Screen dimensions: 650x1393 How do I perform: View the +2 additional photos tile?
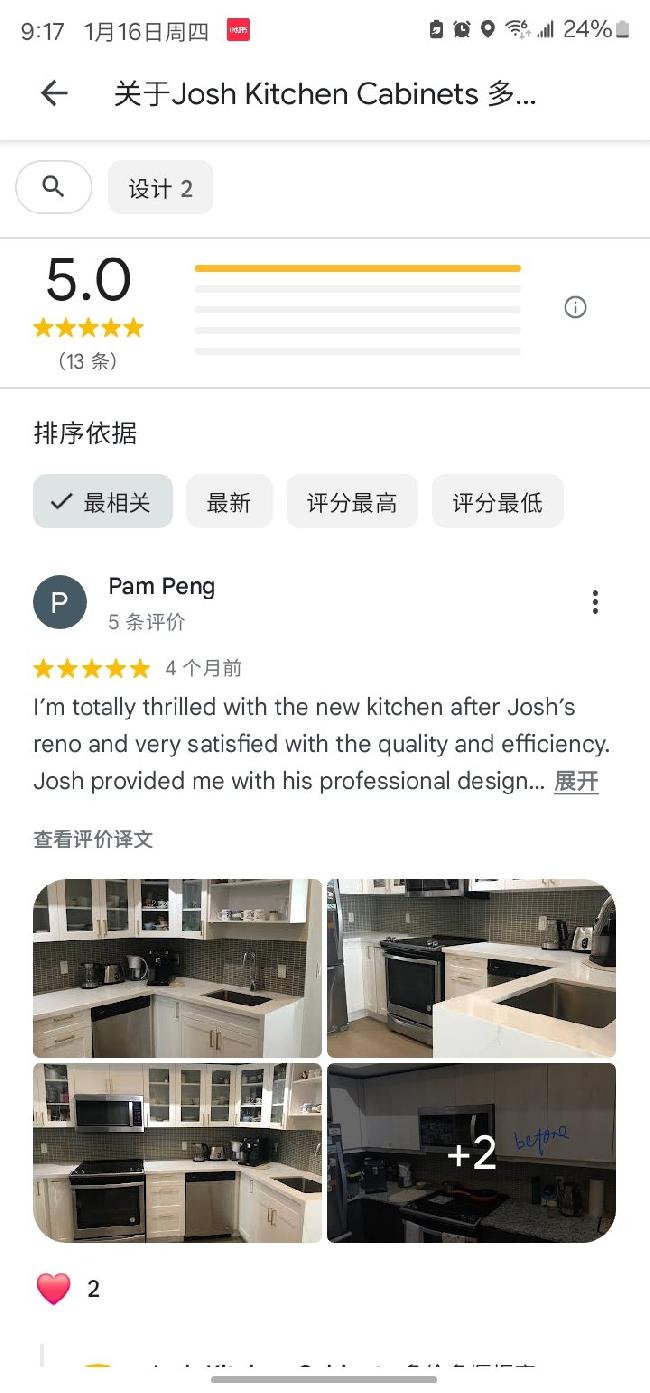(x=471, y=1153)
